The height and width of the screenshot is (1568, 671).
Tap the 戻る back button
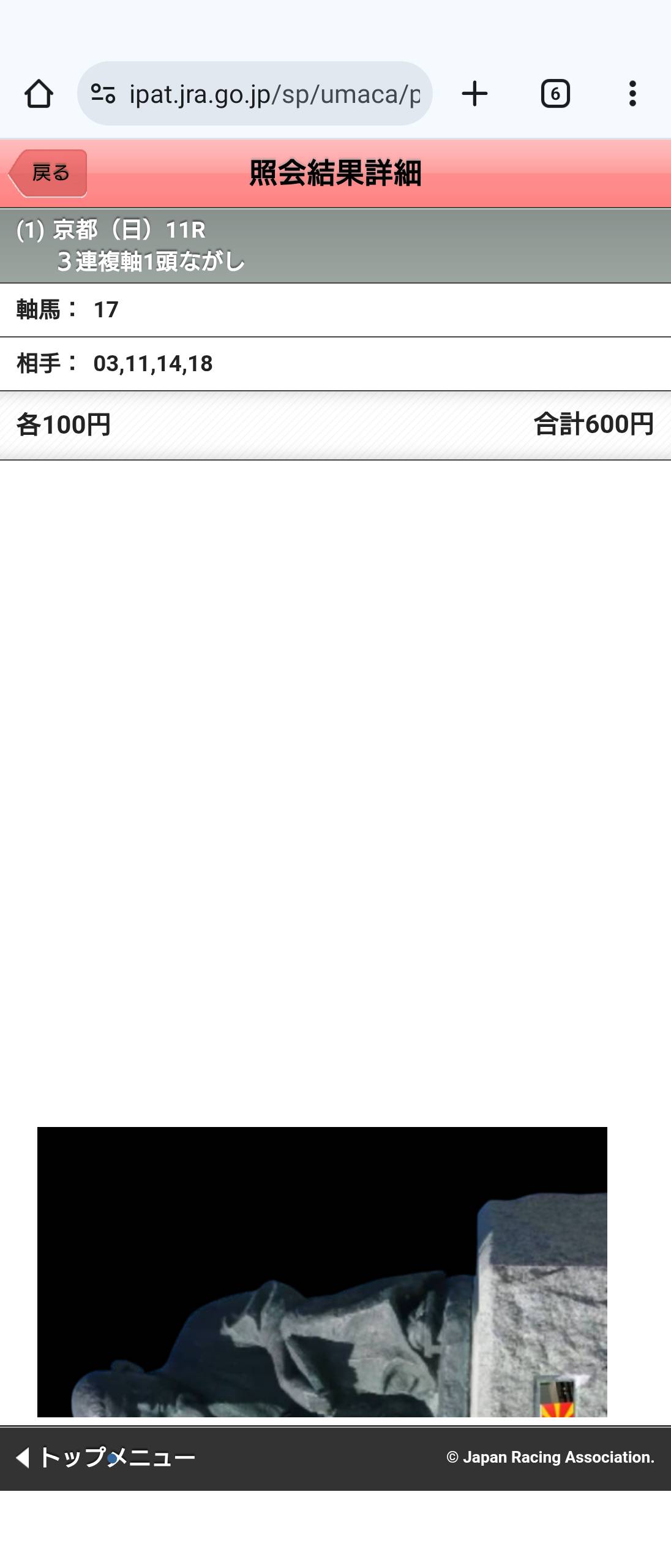pos(49,173)
